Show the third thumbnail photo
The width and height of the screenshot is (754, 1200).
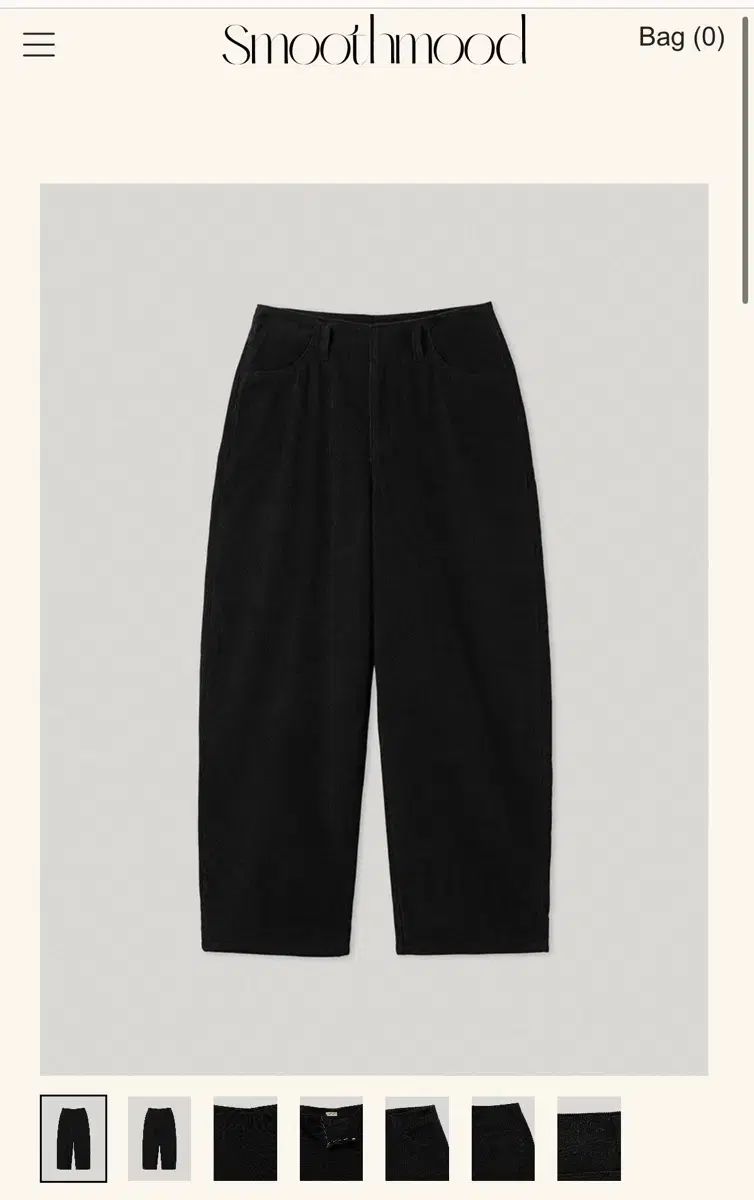pyautogui.click(x=245, y=1138)
